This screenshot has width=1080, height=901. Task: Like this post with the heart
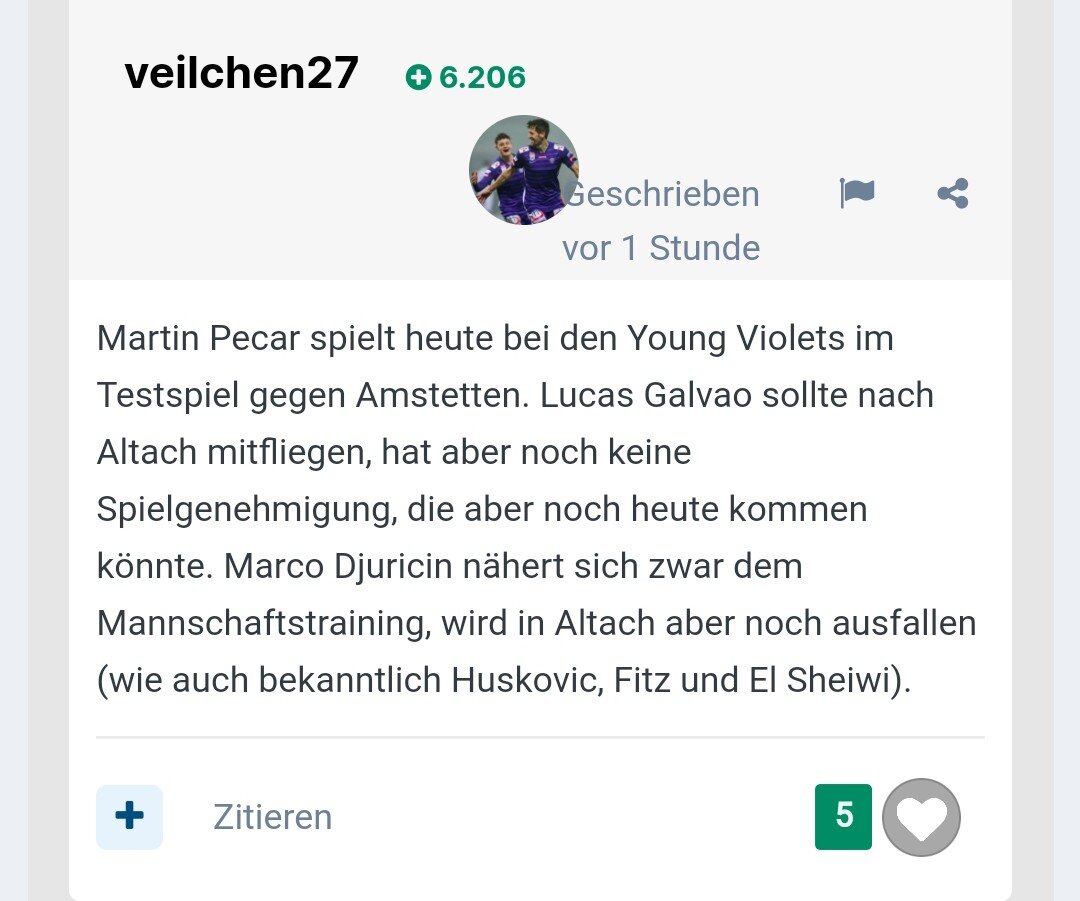pyautogui.click(x=921, y=817)
